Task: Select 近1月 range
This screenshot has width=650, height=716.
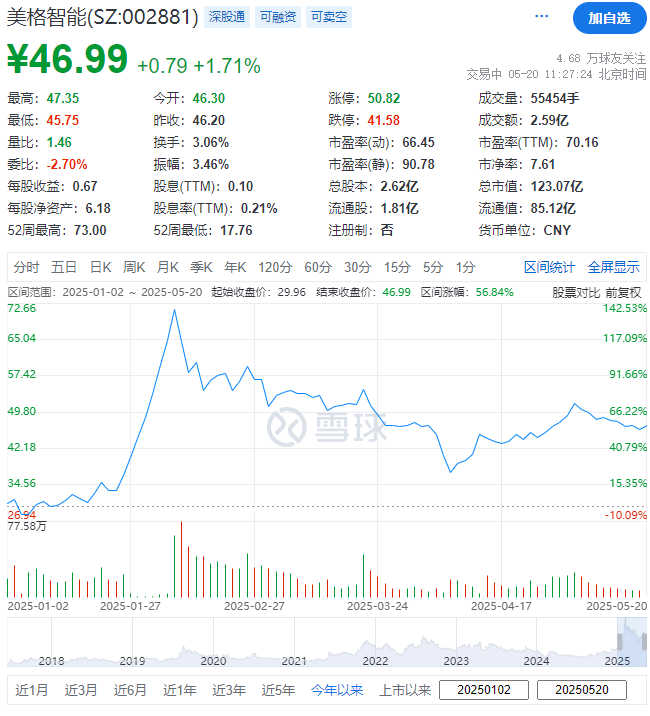Action: [32, 690]
